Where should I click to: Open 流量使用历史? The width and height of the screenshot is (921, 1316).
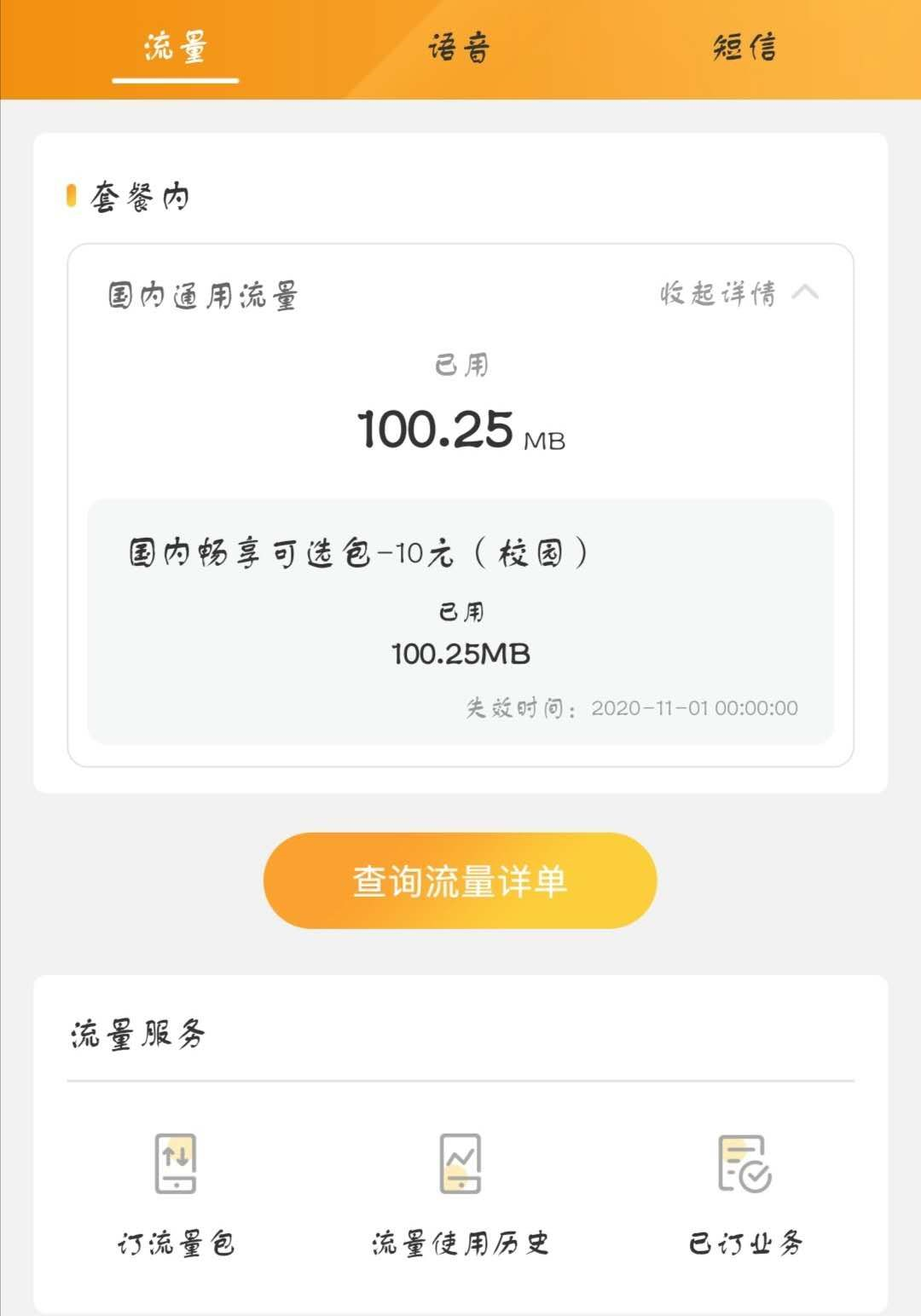click(460, 1195)
